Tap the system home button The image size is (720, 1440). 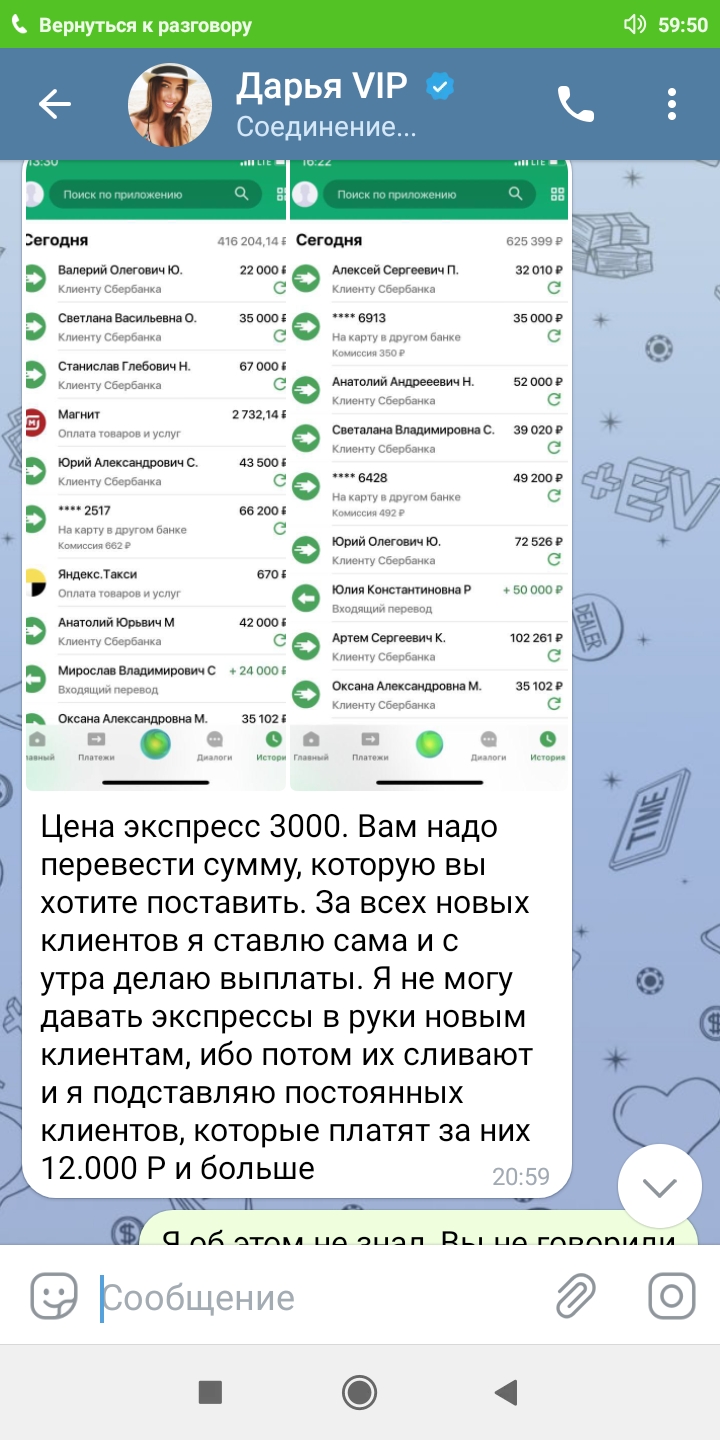tap(359, 1392)
